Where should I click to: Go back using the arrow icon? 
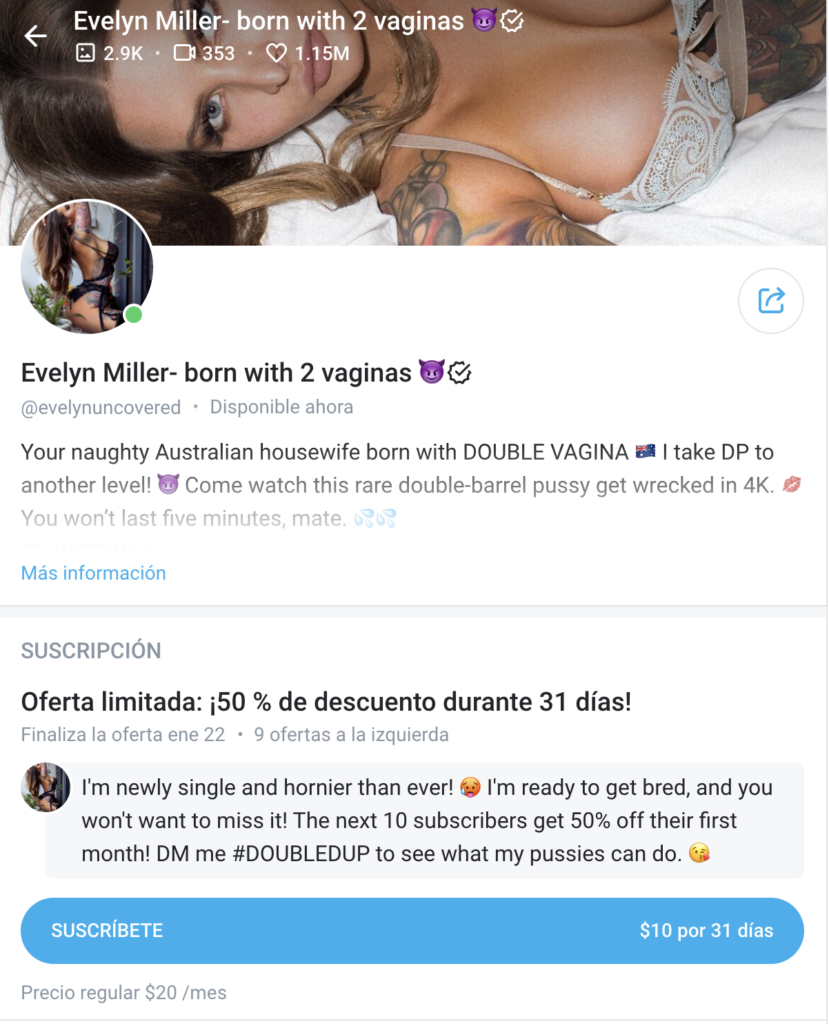pyautogui.click(x=36, y=36)
